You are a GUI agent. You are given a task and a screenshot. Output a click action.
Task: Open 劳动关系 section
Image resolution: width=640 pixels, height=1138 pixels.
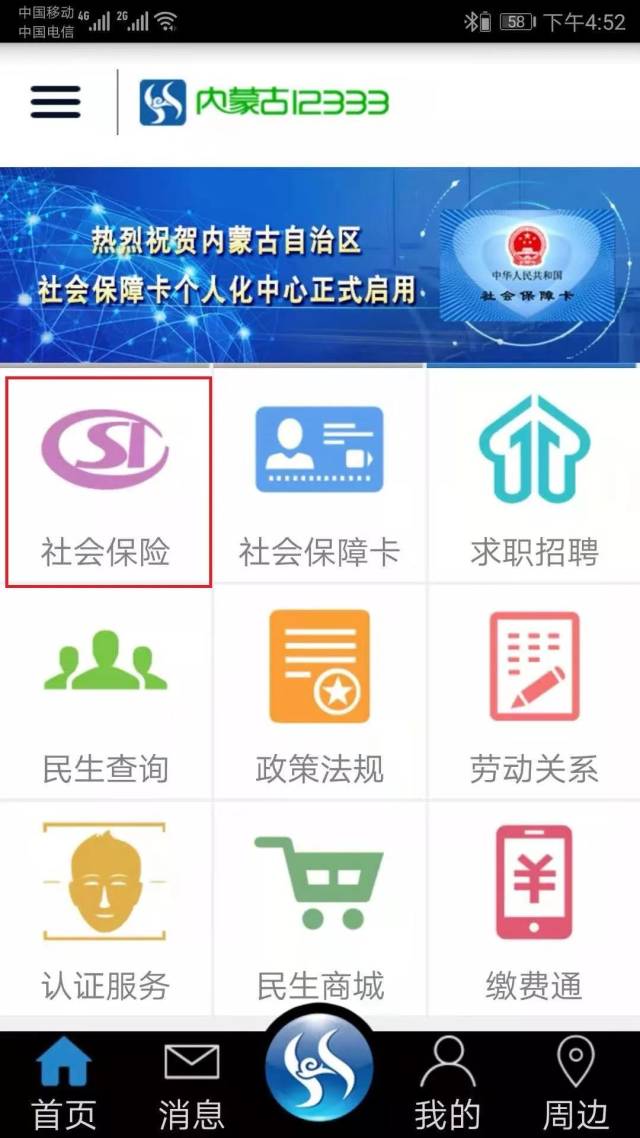535,692
